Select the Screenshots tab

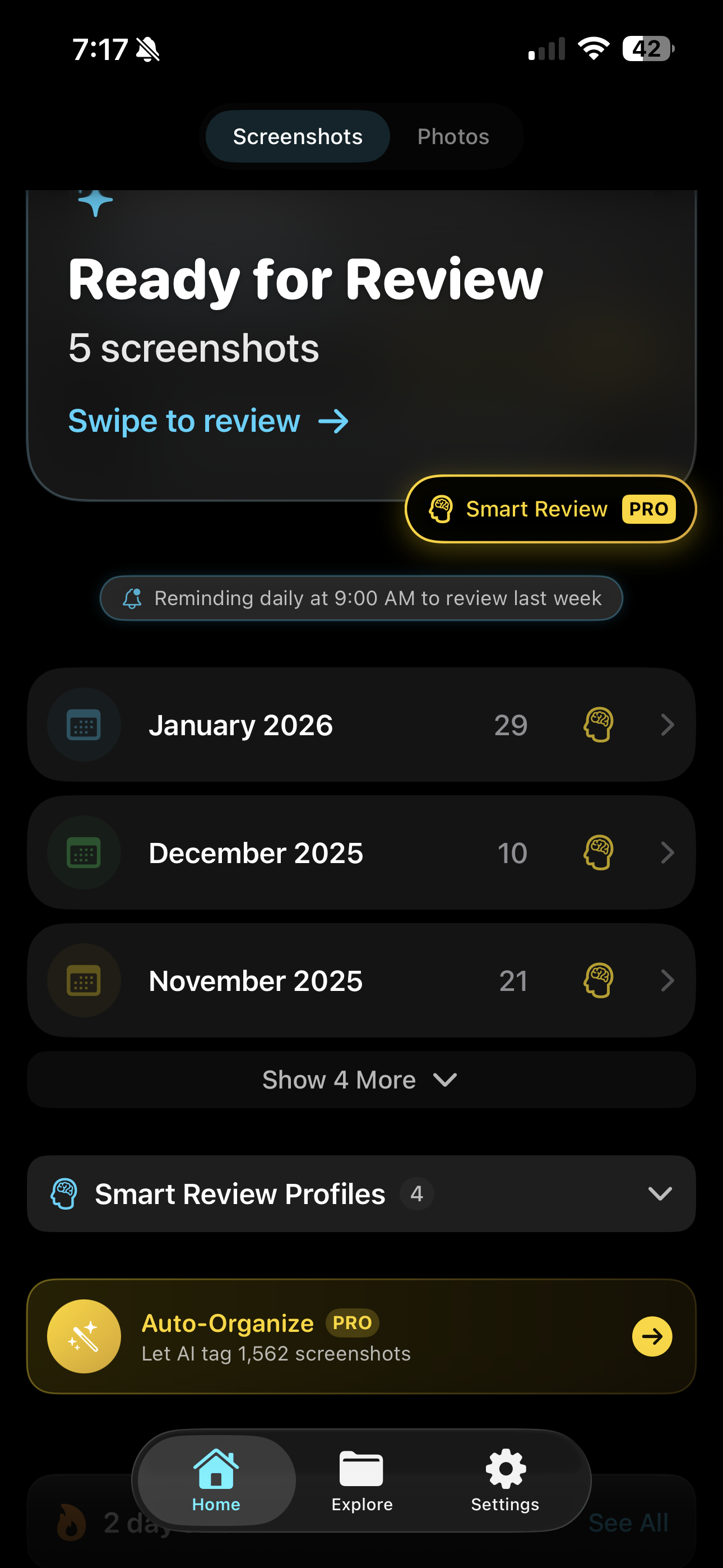(296, 136)
